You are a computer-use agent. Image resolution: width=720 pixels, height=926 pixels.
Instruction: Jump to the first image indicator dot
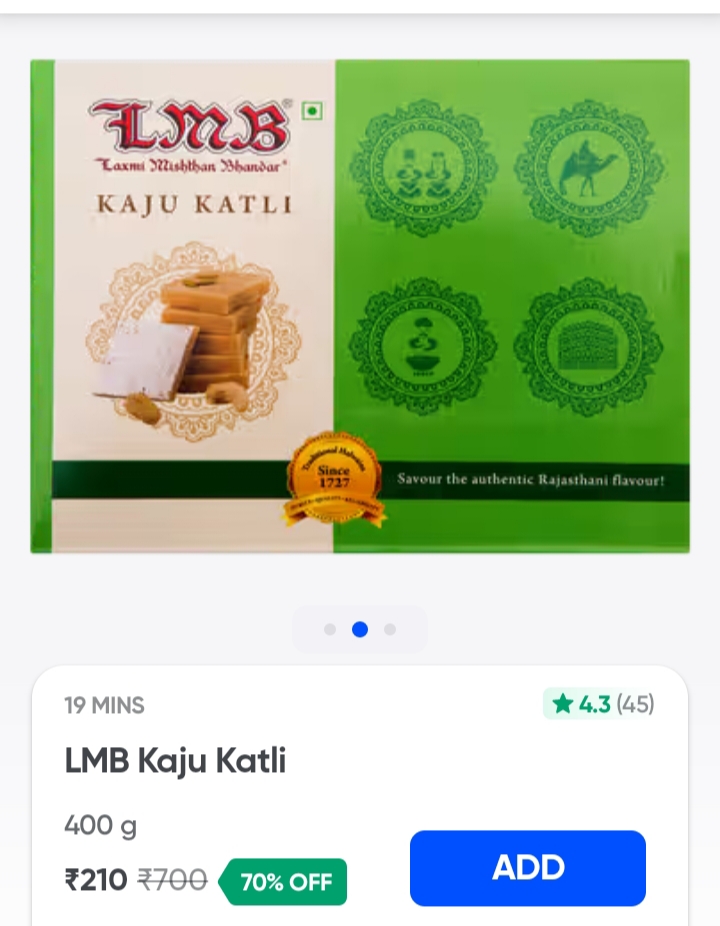[x=330, y=630]
